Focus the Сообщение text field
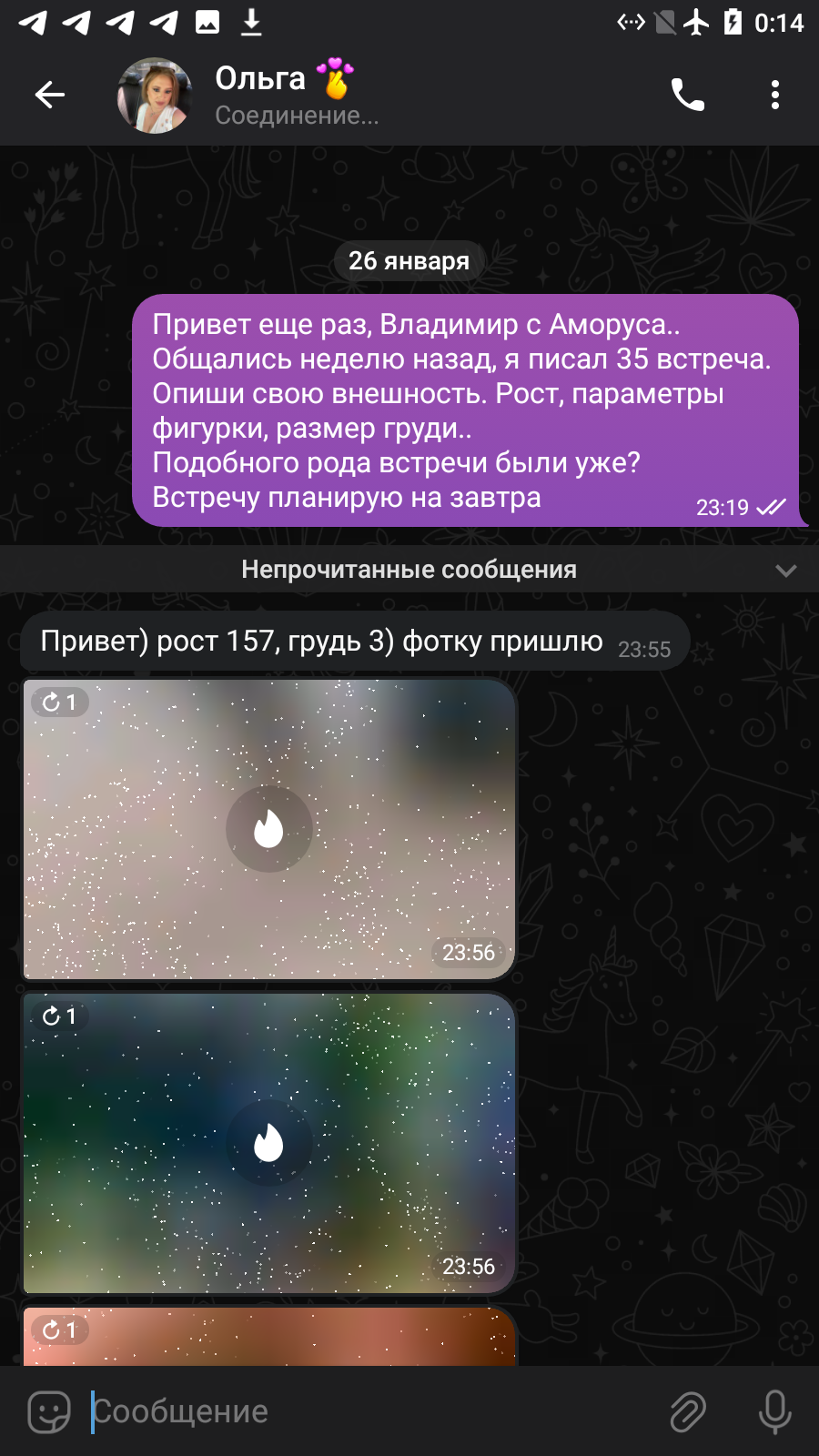 coord(373,1411)
